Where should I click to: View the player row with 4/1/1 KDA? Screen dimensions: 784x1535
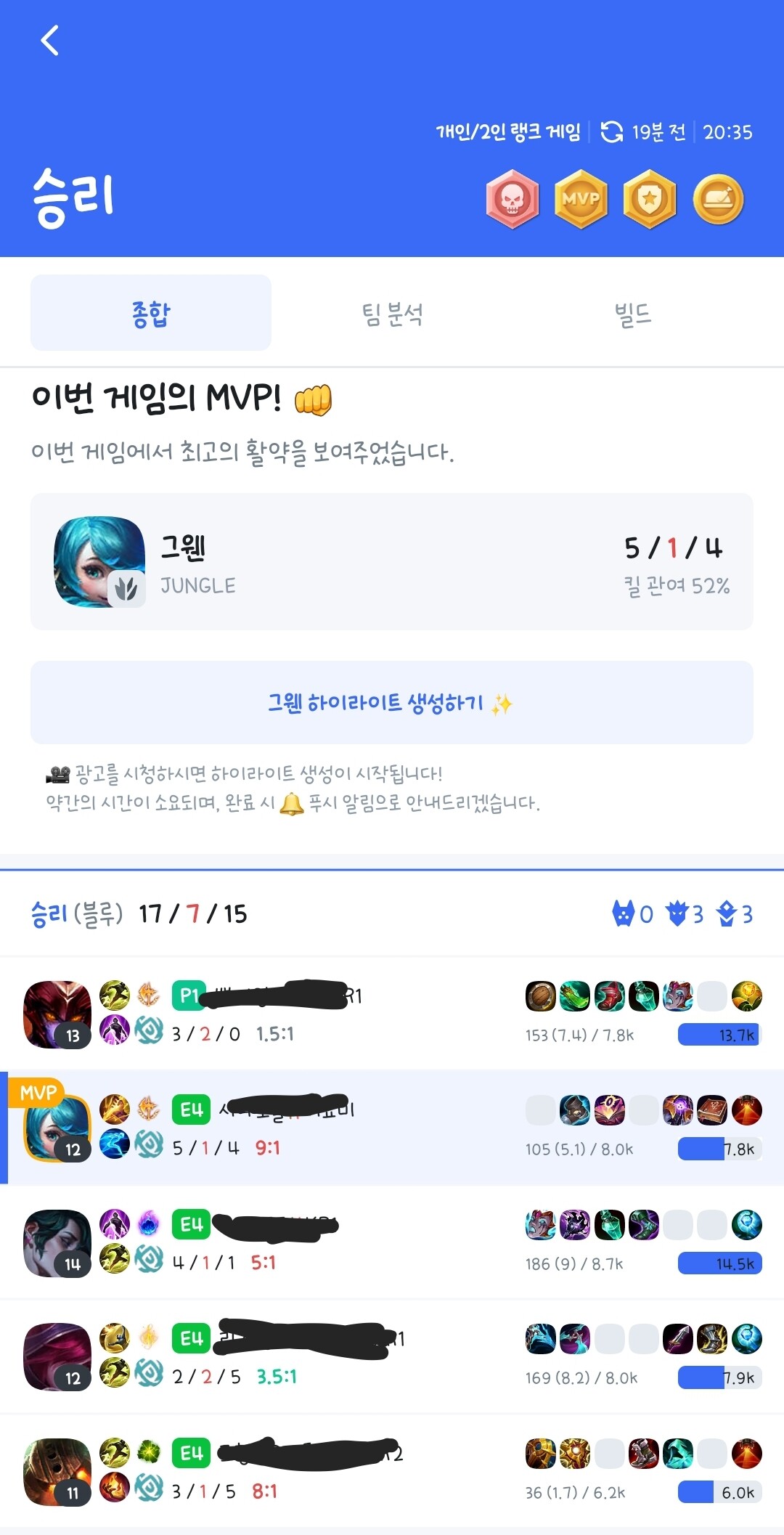392,1242
